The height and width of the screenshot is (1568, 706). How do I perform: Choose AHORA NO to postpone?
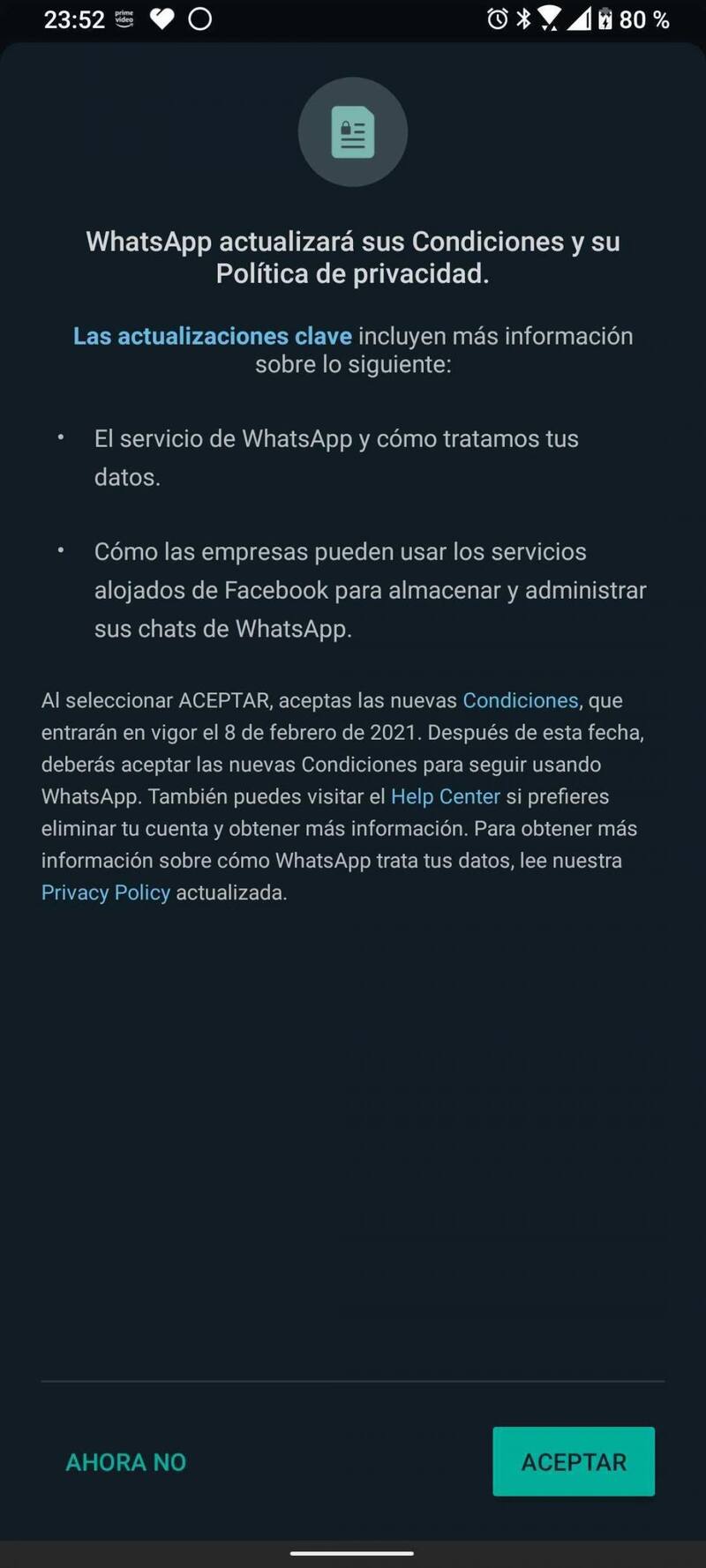point(126,1462)
